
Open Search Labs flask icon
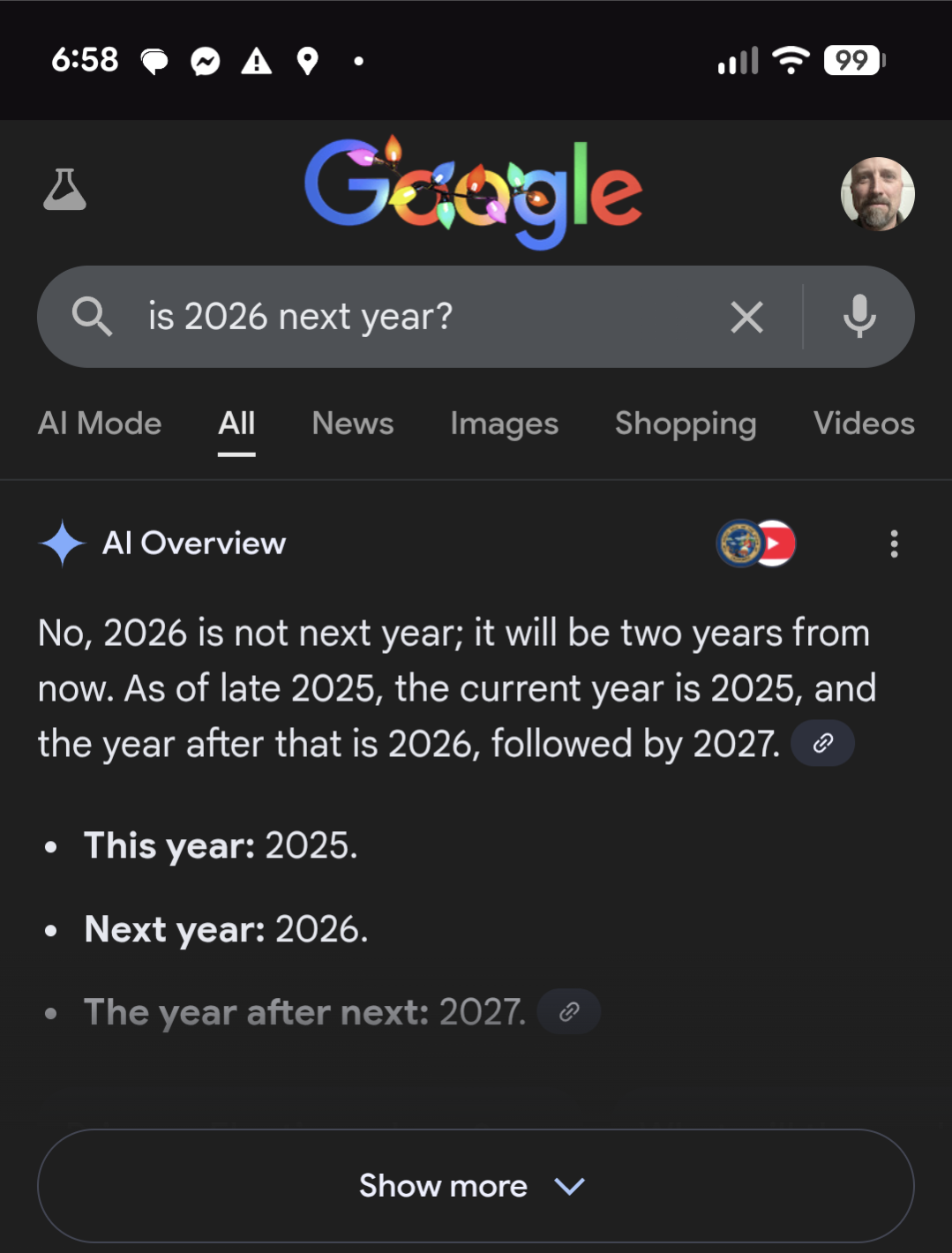pos(64,190)
